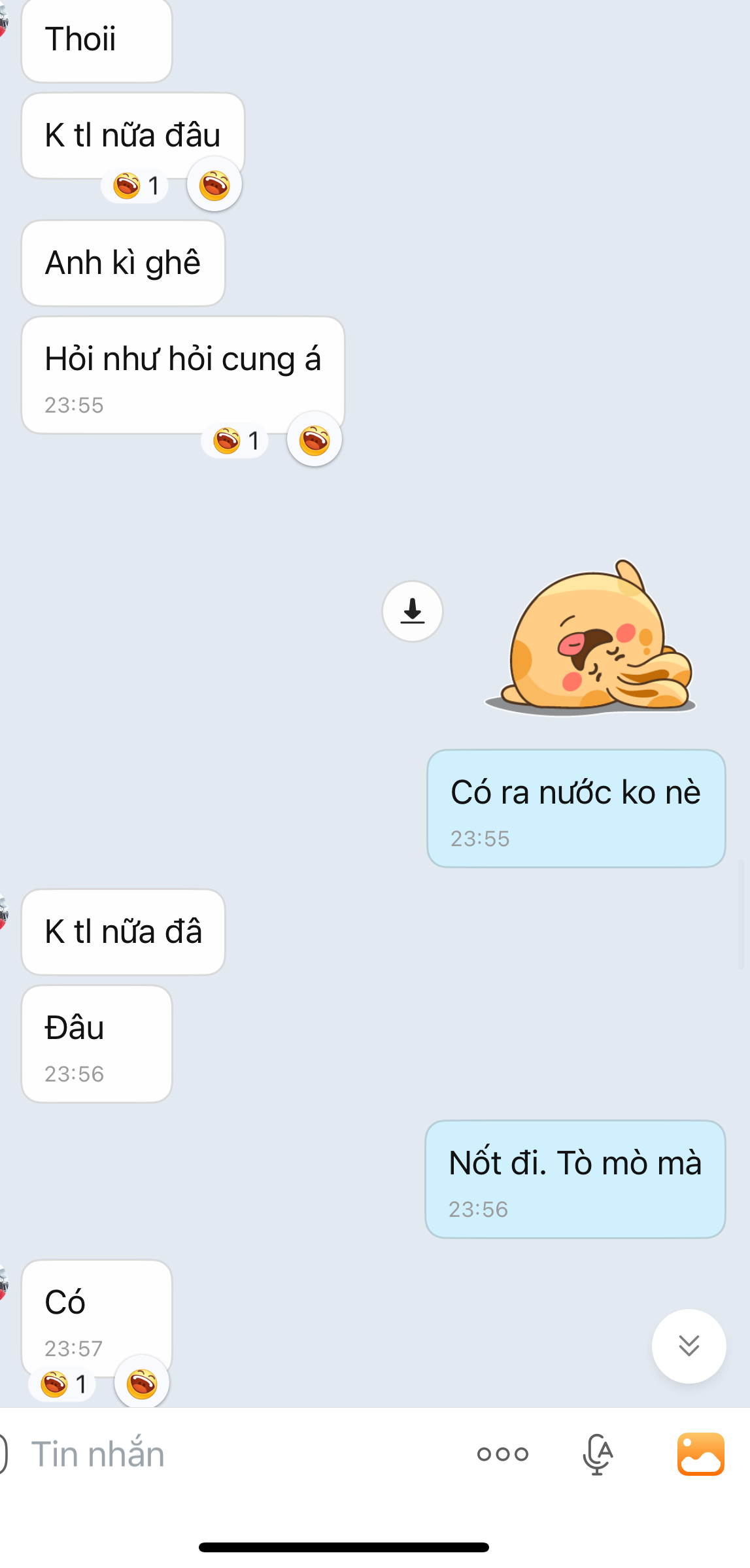View reaction count on 'K tl nữa đâu'
The width and height of the screenshot is (750, 1568).
[x=135, y=186]
